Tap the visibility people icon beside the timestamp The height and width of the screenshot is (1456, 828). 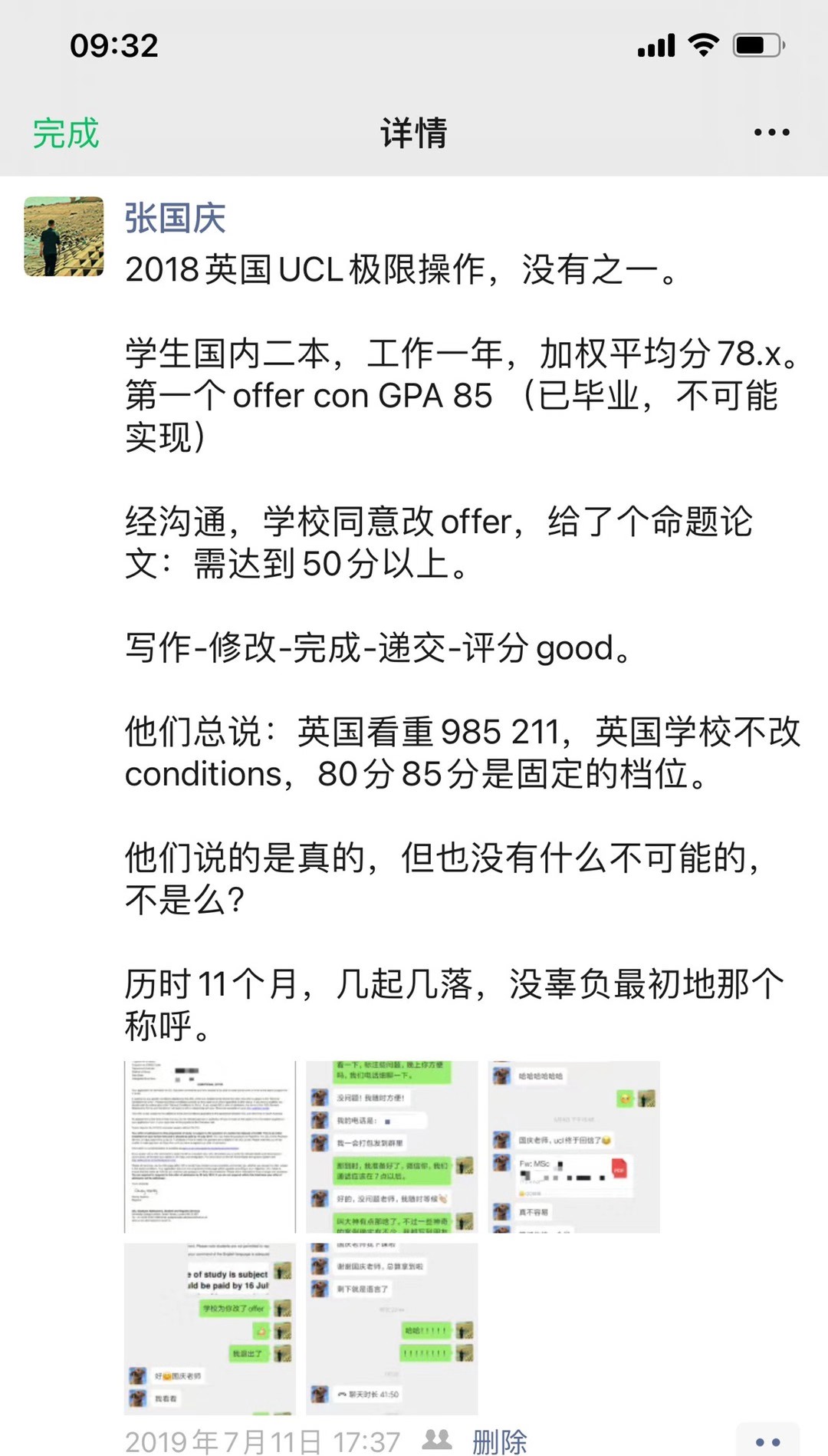point(437,1440)
